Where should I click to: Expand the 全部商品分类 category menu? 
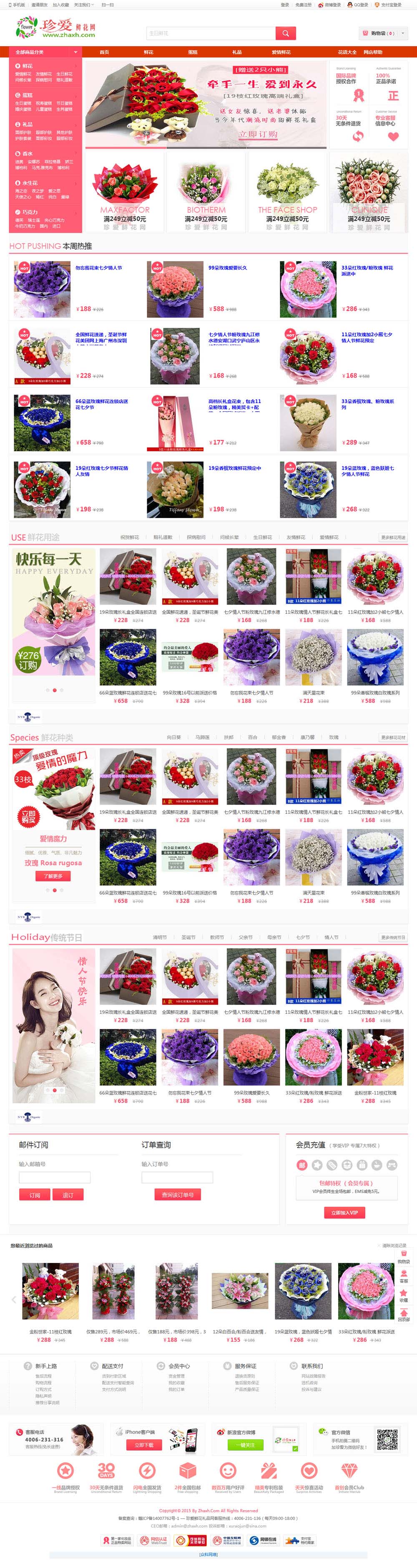tap(45, 53)
